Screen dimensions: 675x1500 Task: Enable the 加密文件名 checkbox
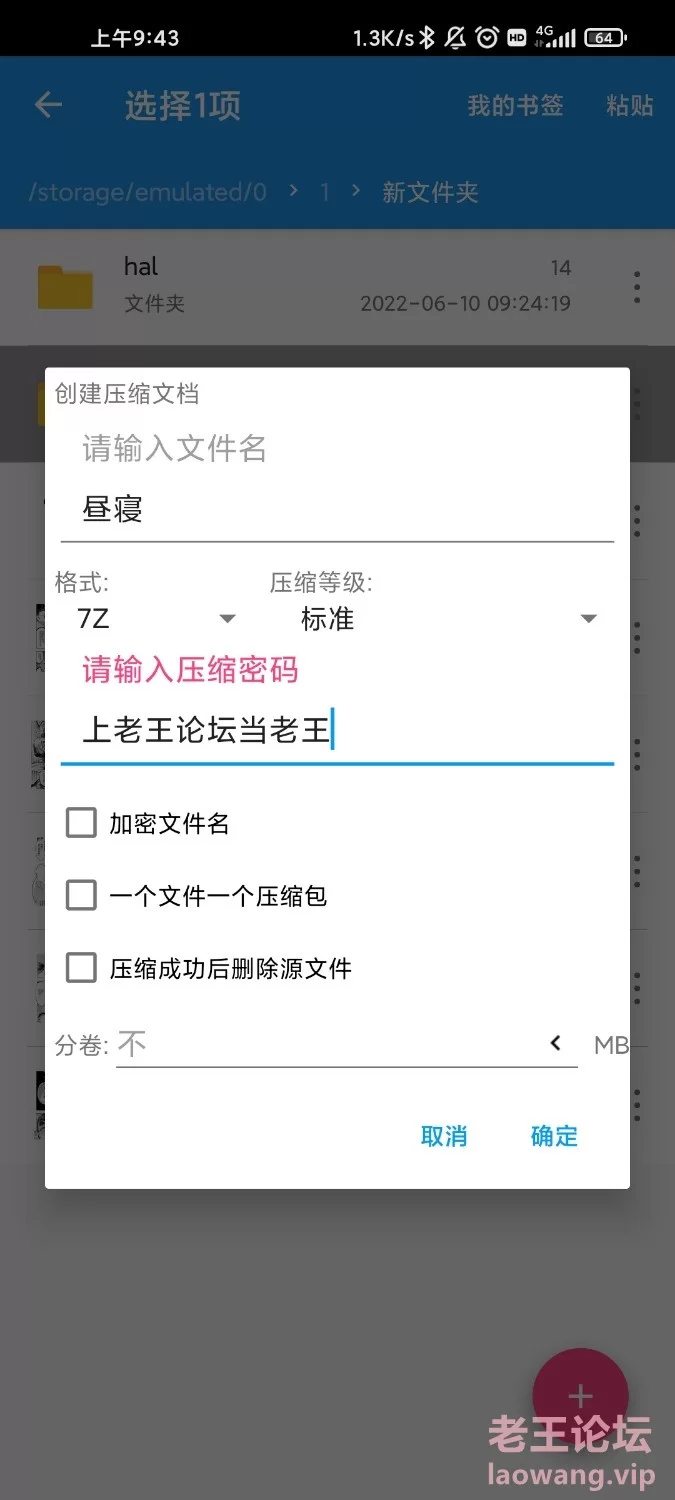click(x=81, y=823)
